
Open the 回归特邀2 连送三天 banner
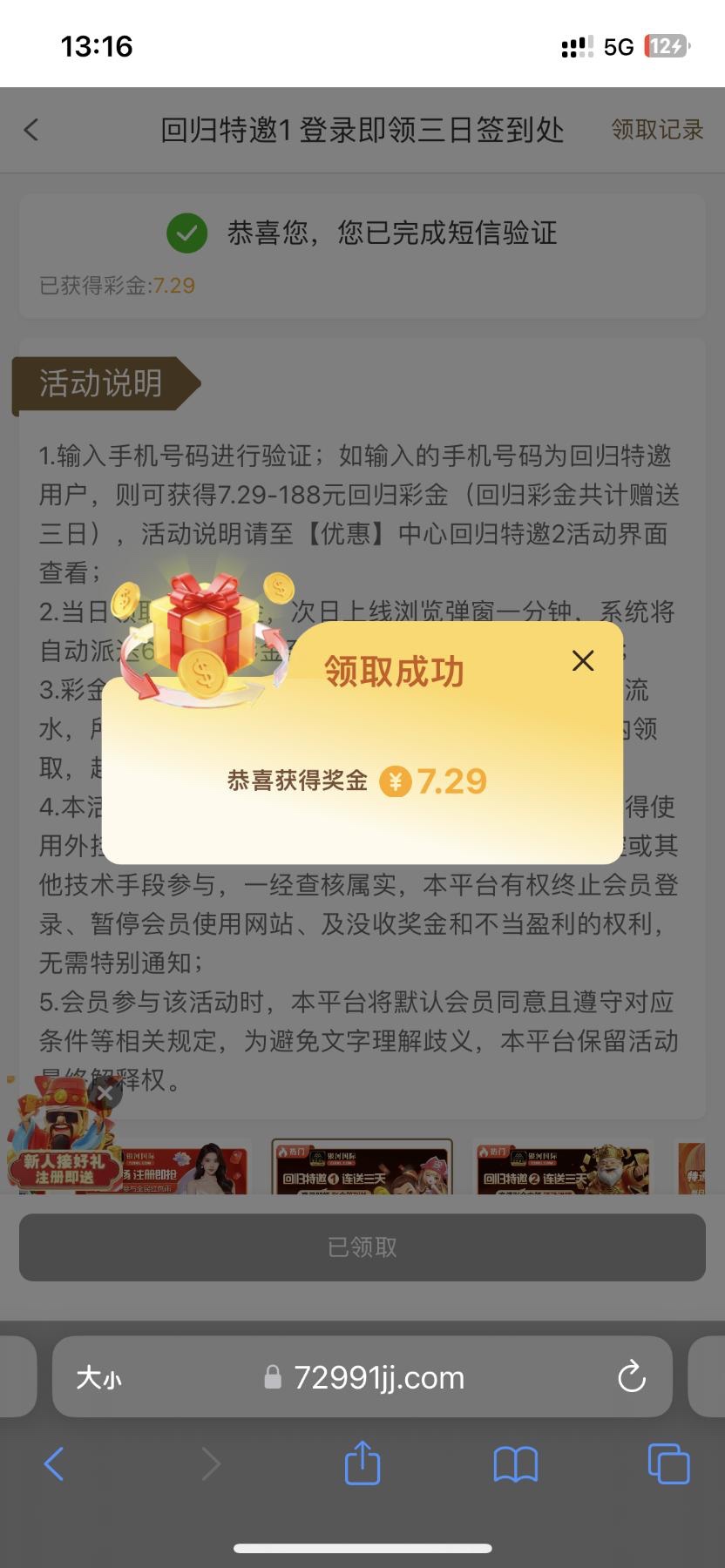coord(562,1167)
